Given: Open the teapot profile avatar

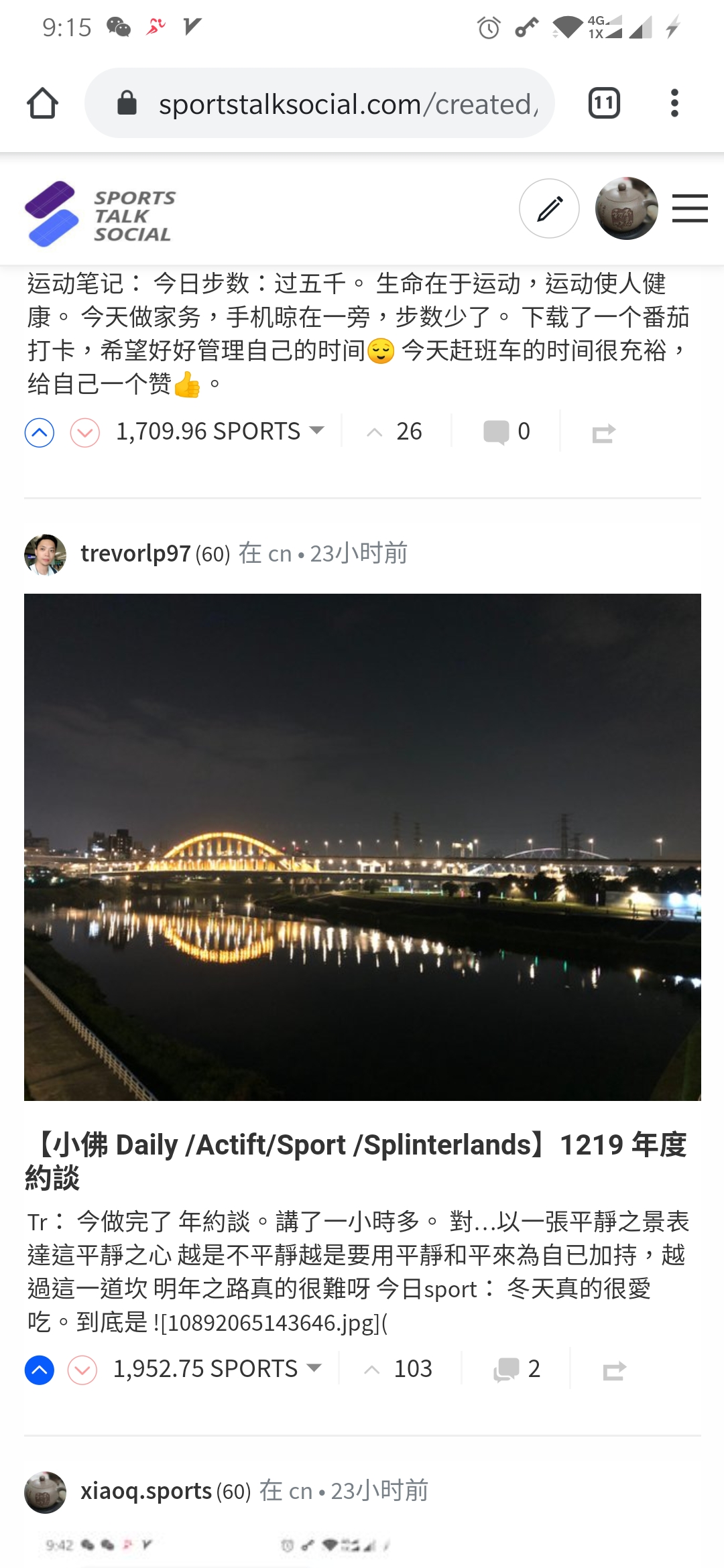Looking at the screenshot, I should click(x=626, y=208).
